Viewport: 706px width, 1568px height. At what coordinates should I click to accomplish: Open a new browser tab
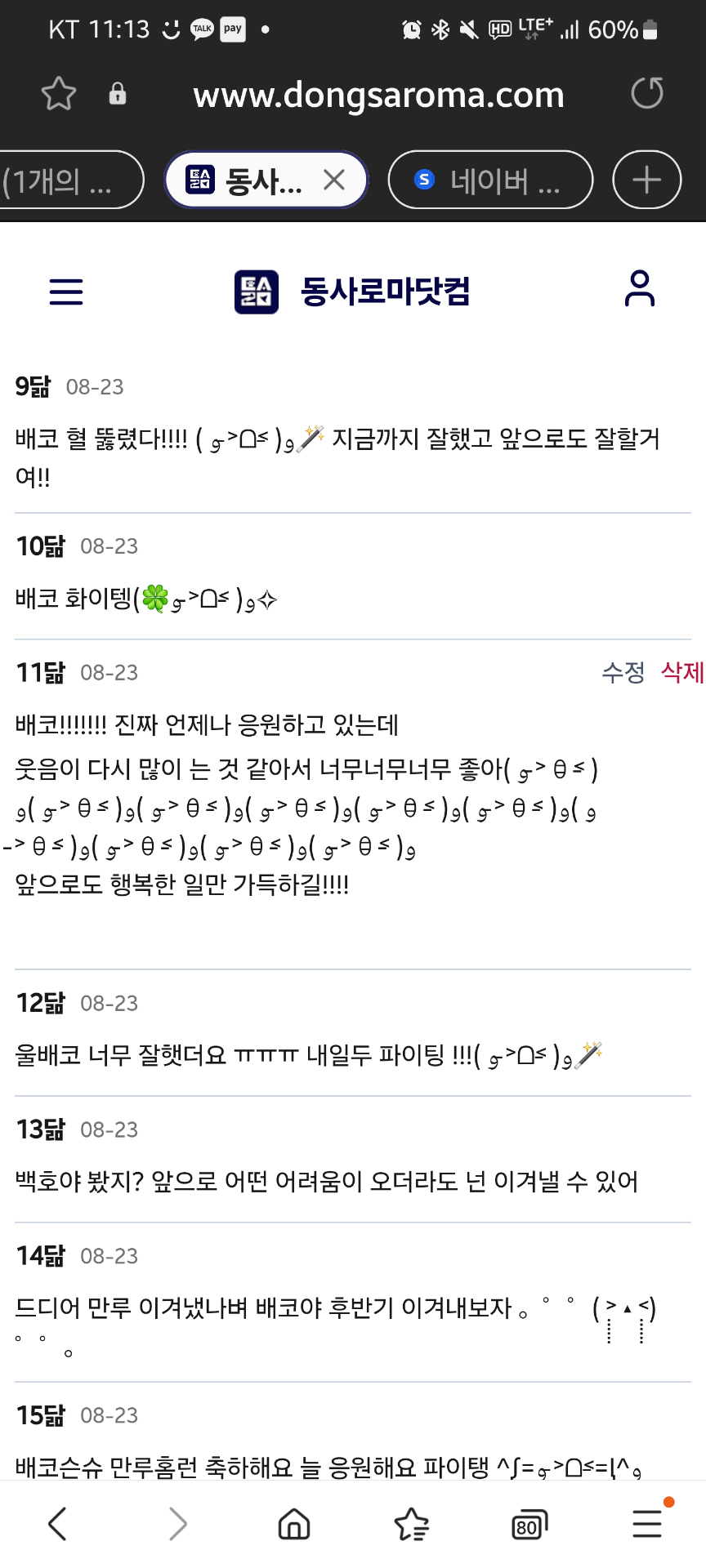(646, 180)
